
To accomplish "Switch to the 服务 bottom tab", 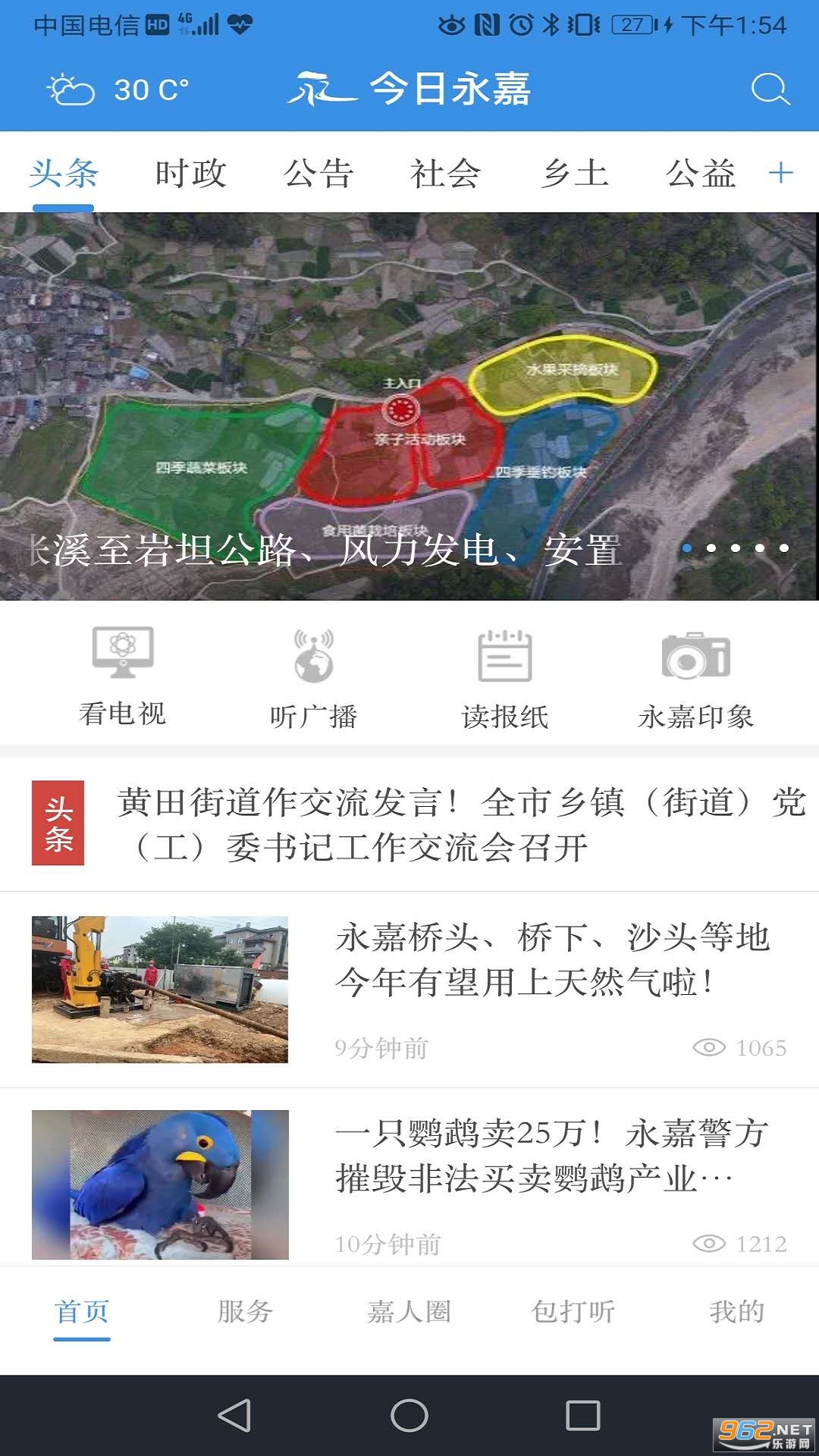I will 245,1311.
